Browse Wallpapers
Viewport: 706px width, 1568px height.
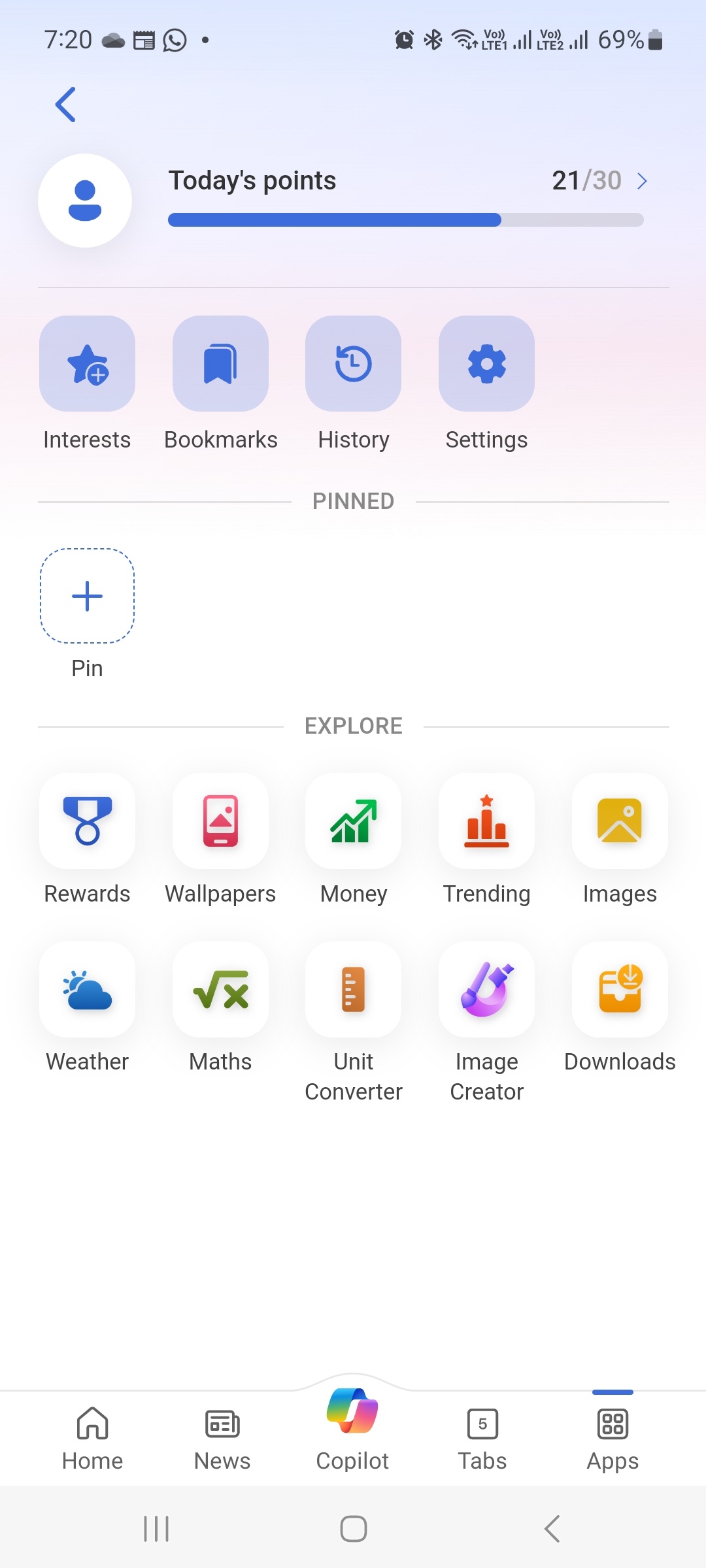point(220,821)
